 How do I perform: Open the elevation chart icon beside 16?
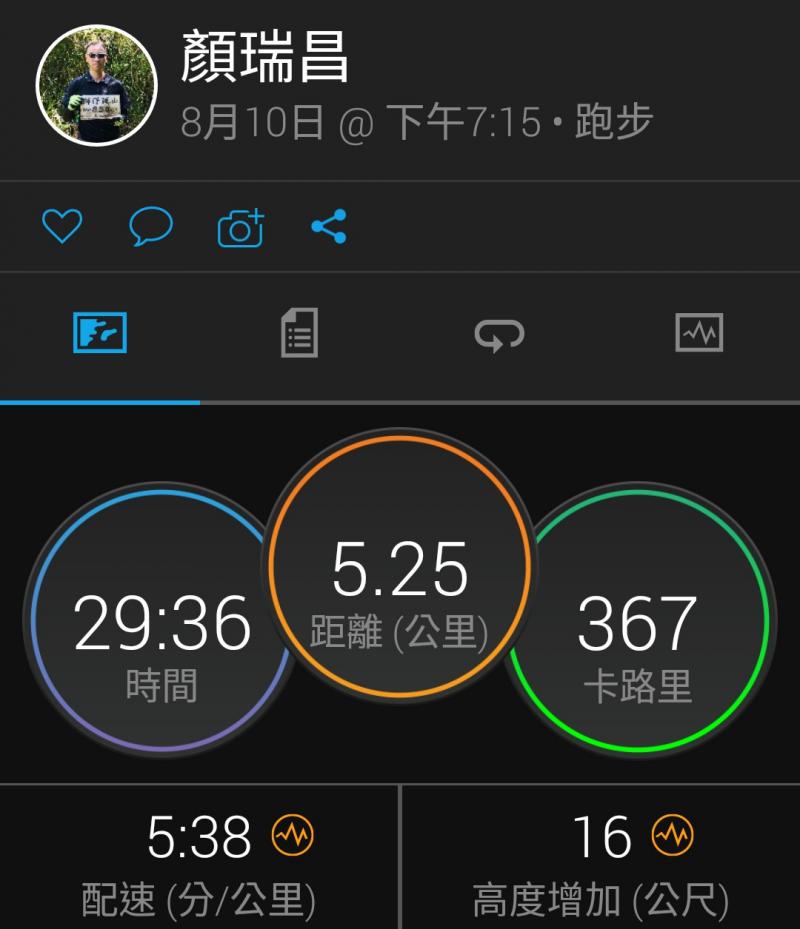672,835
